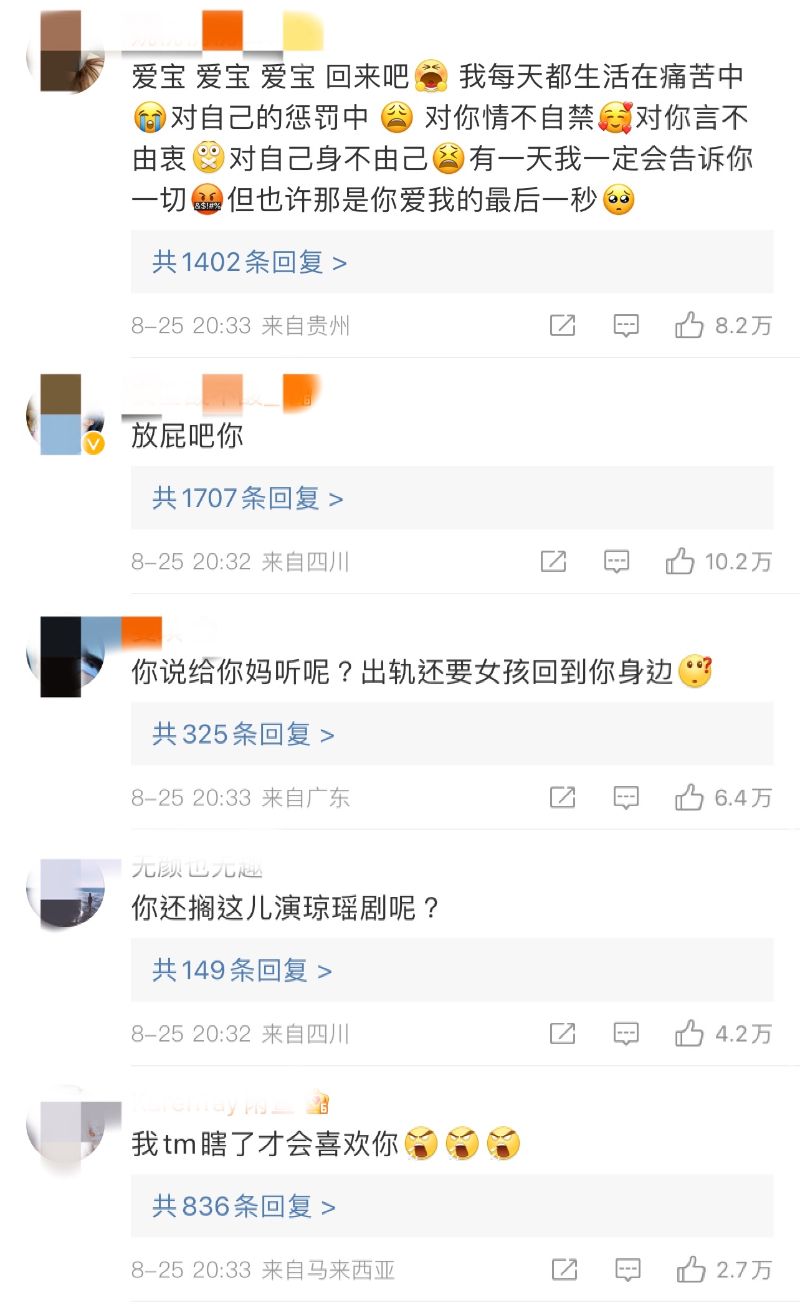This screenshot has height=1305, width=800.
Task: Open the verified commenter's avatar on 放屁吧你
Action: coord(65,414)
